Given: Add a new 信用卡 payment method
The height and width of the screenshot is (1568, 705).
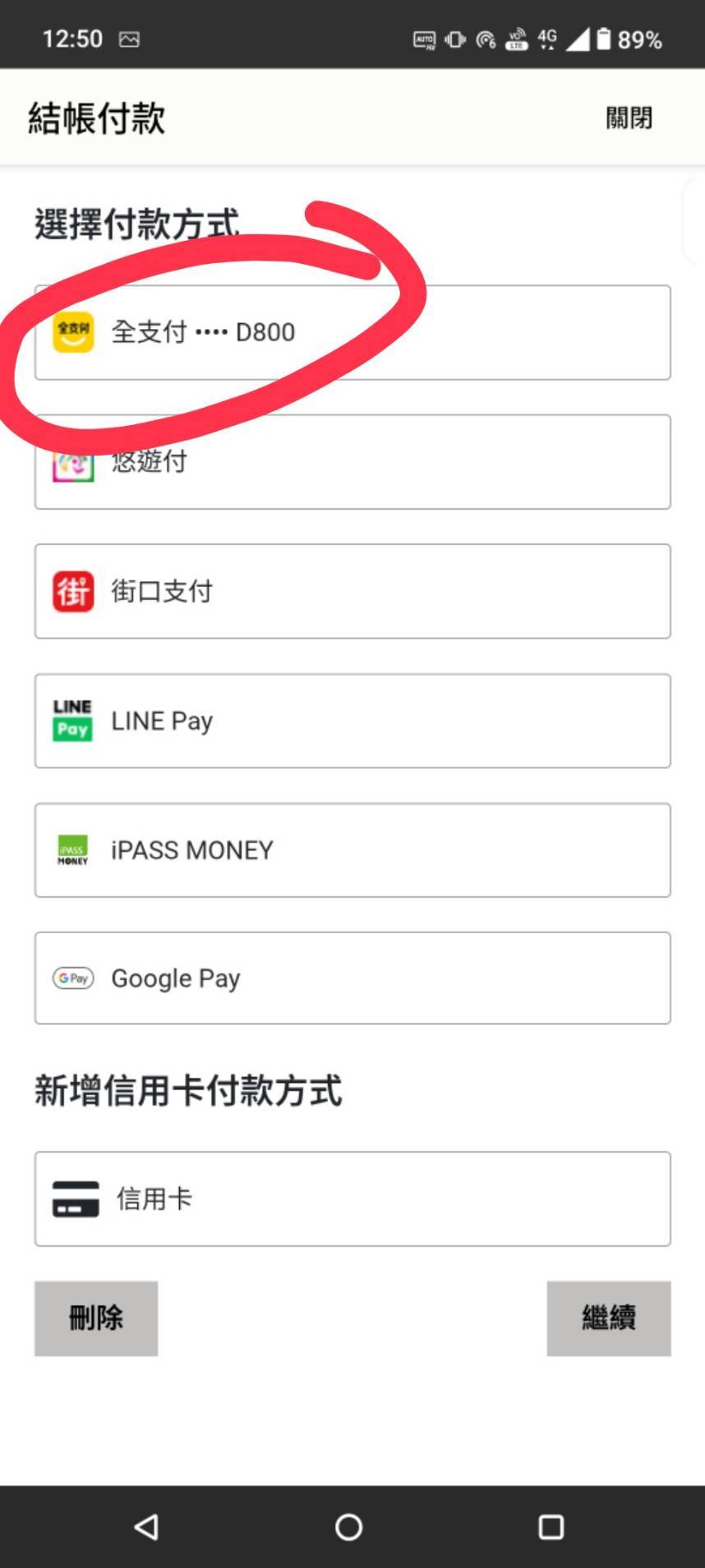Looking at the screenshot, I should (352, 1199).
